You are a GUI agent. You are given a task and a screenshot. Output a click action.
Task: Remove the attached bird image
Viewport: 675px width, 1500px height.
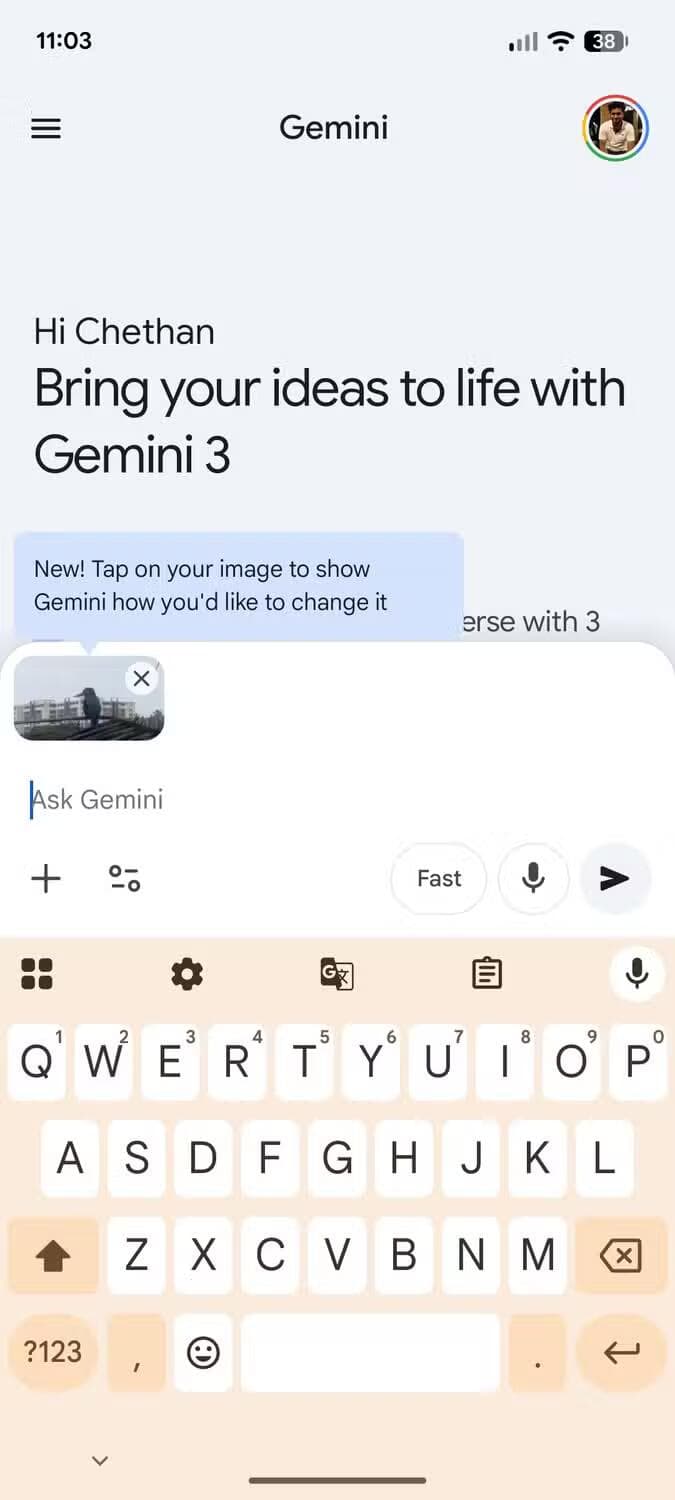142,679
